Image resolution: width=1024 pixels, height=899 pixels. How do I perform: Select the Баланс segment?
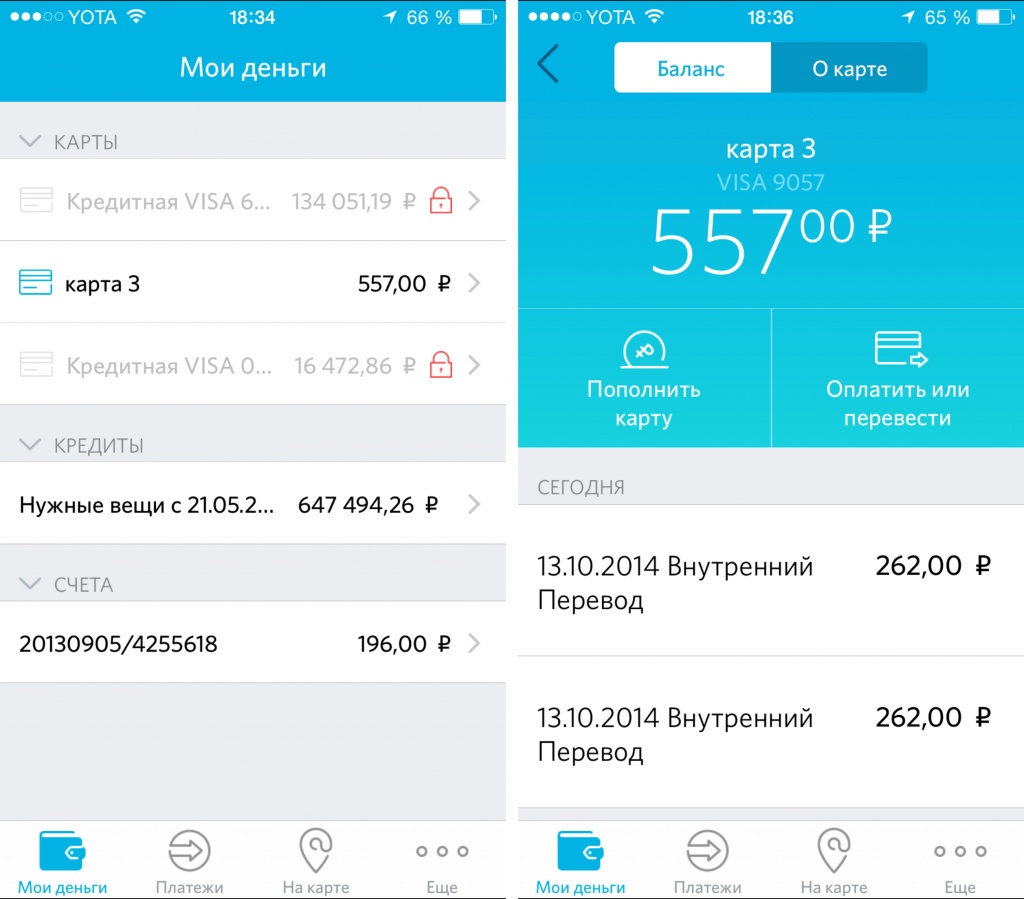coord(691,69)
